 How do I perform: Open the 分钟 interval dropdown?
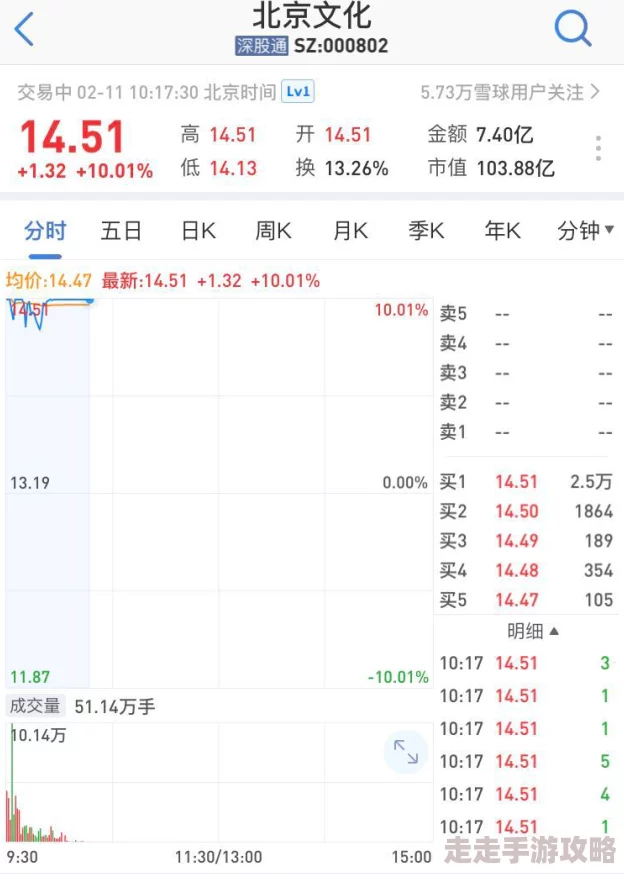point(584,231)
